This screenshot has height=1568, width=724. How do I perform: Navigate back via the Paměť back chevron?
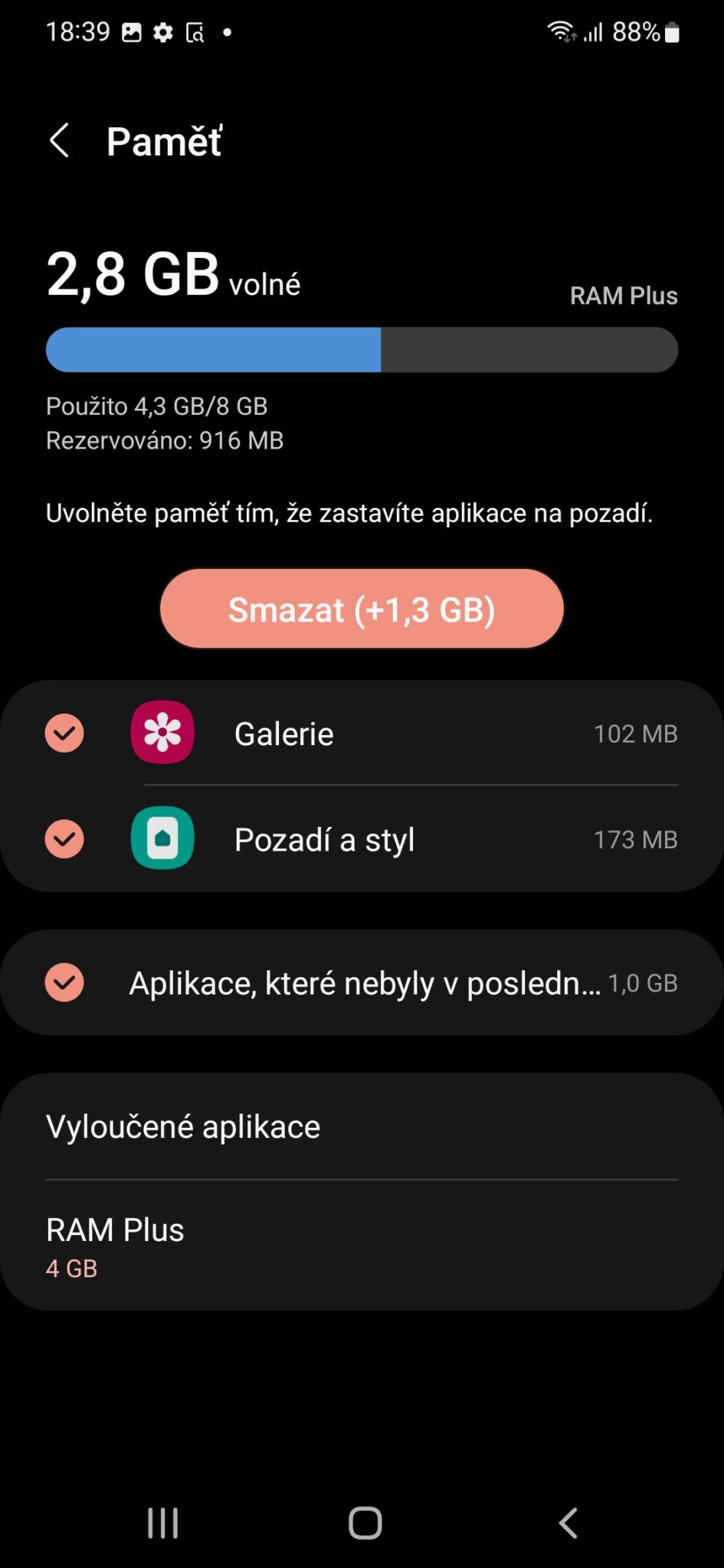[x=60, y=140]
